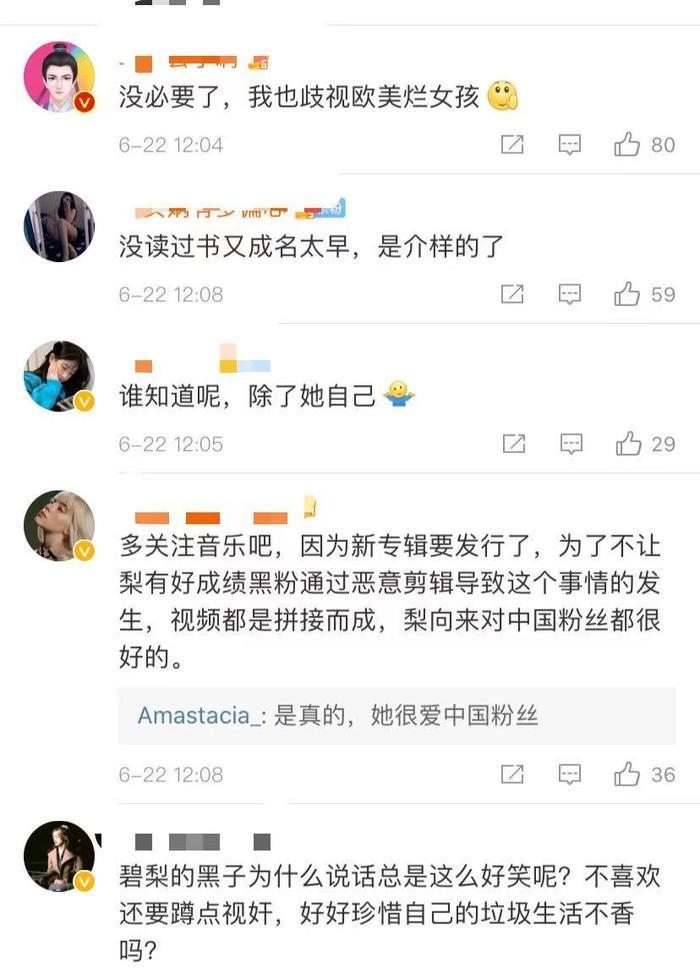This screenshot has height=974, width=700.
Task: Reply to the comment about 欧美烂女孩
Action: tap(570, 145)
